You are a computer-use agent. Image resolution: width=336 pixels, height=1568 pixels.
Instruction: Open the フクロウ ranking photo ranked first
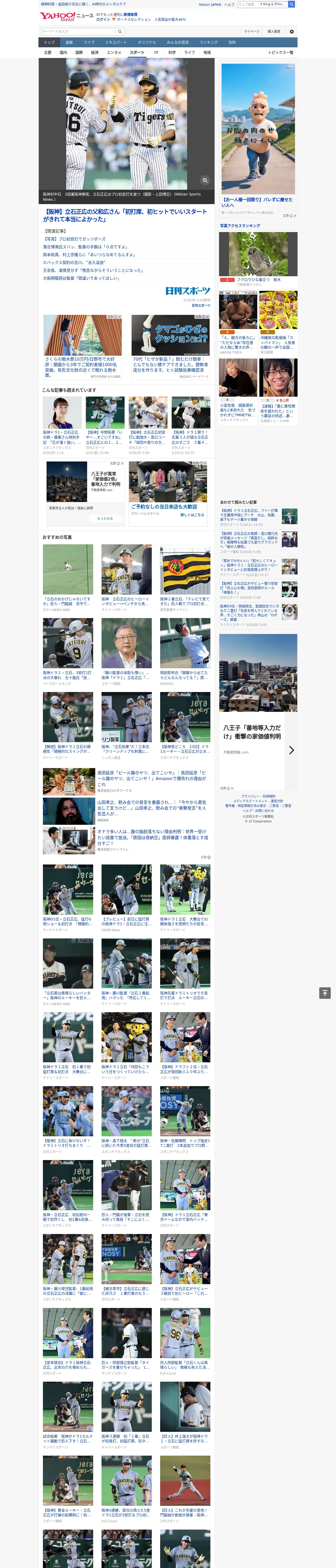point(258,255)
